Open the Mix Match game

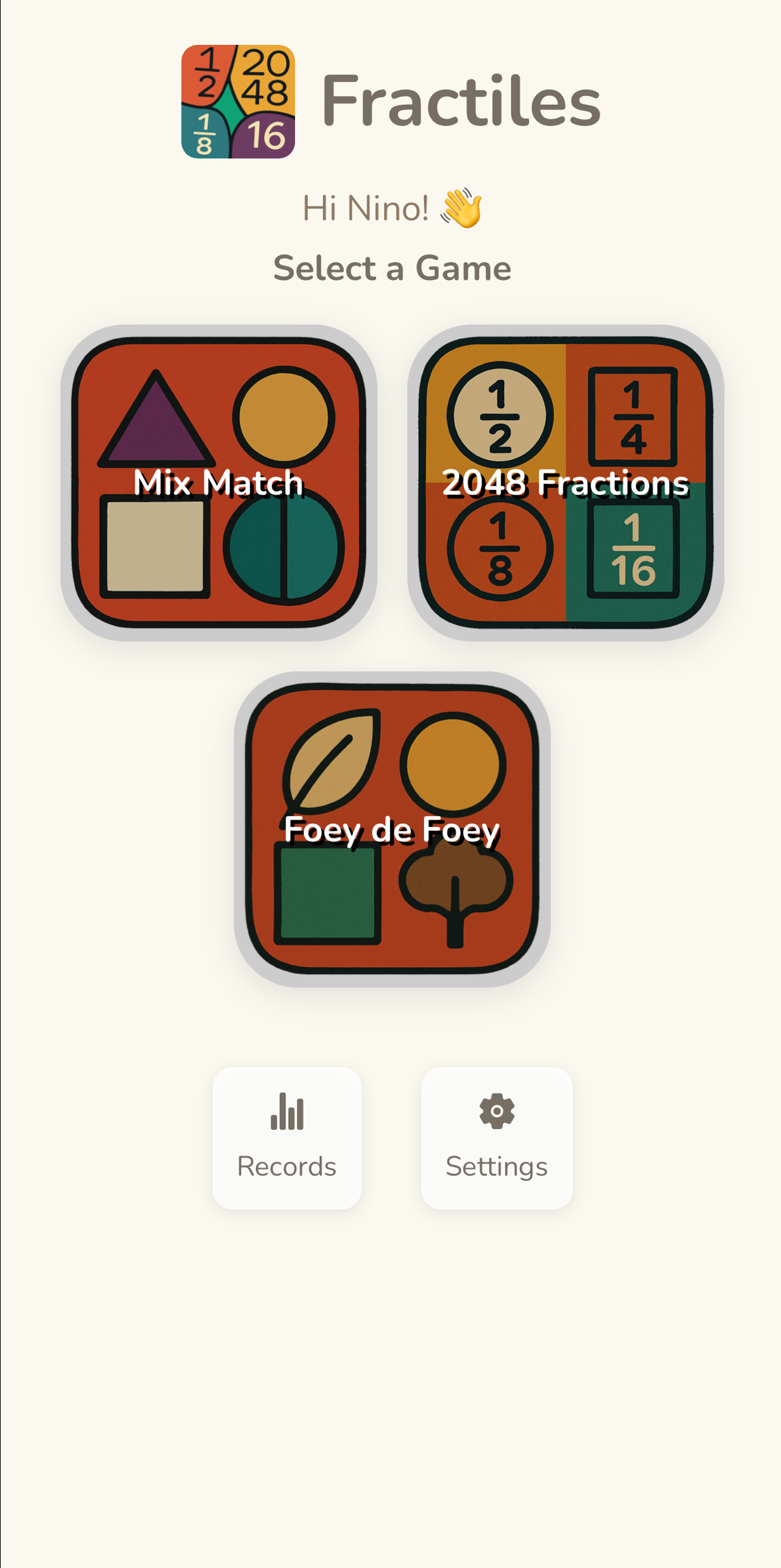(x=219, y=483)
